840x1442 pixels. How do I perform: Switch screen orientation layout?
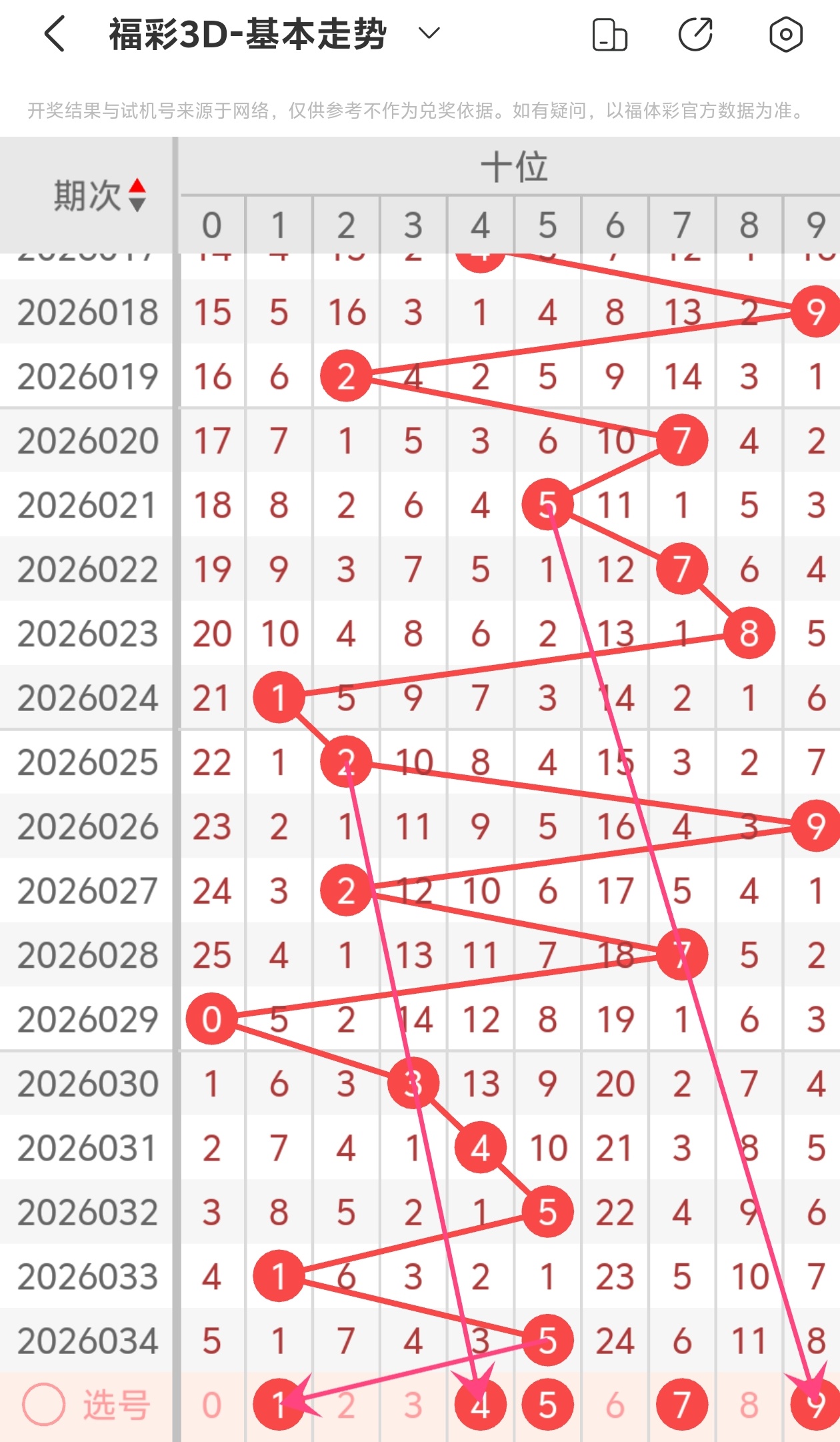tap(609, 35)
